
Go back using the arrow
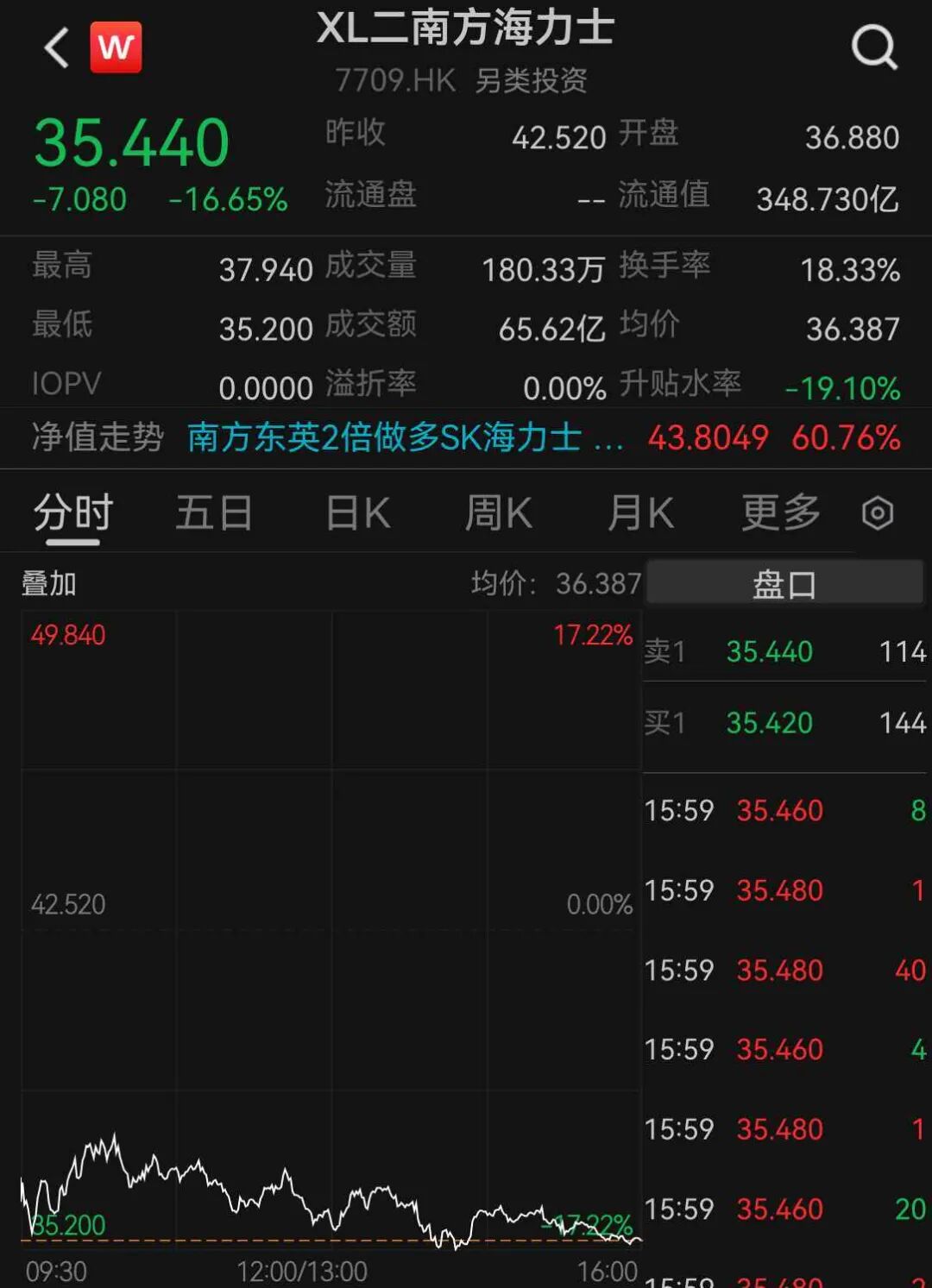pyautogui.click(x=57, y=47)
